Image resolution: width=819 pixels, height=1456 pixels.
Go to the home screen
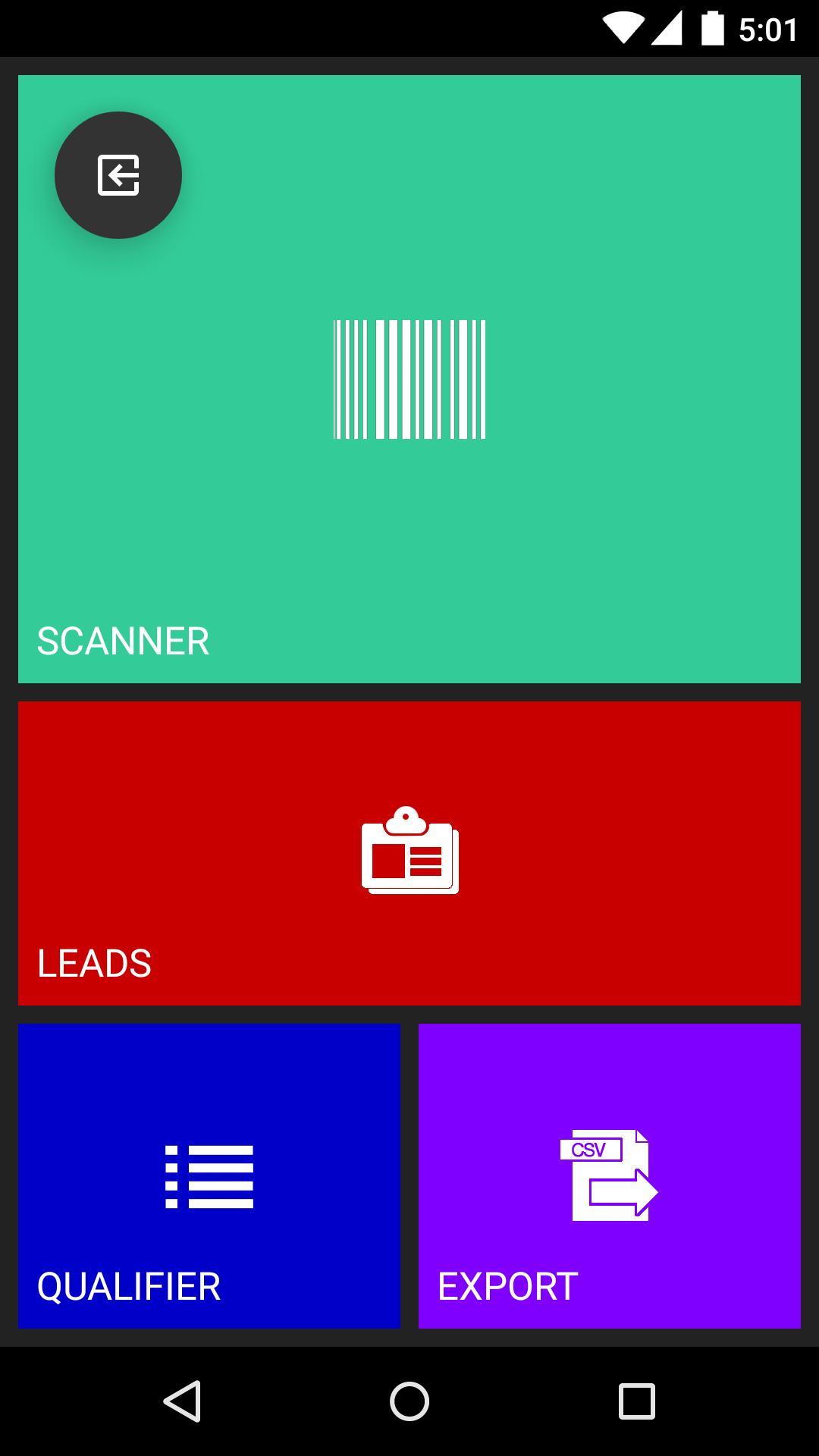[409, 1401]
